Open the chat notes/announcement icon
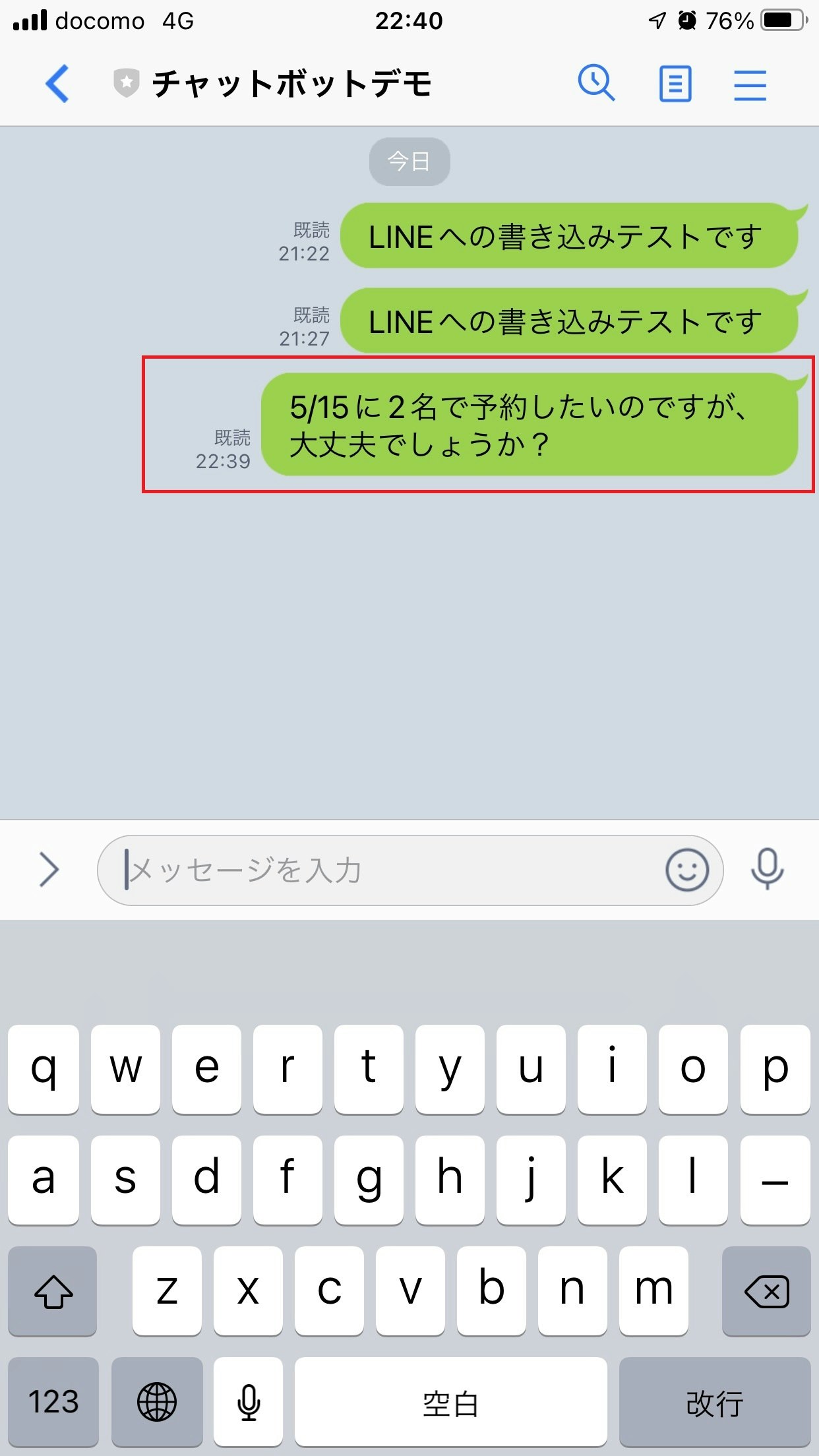Viewport: 819px width, 1456px height. (x=673, y=84)
